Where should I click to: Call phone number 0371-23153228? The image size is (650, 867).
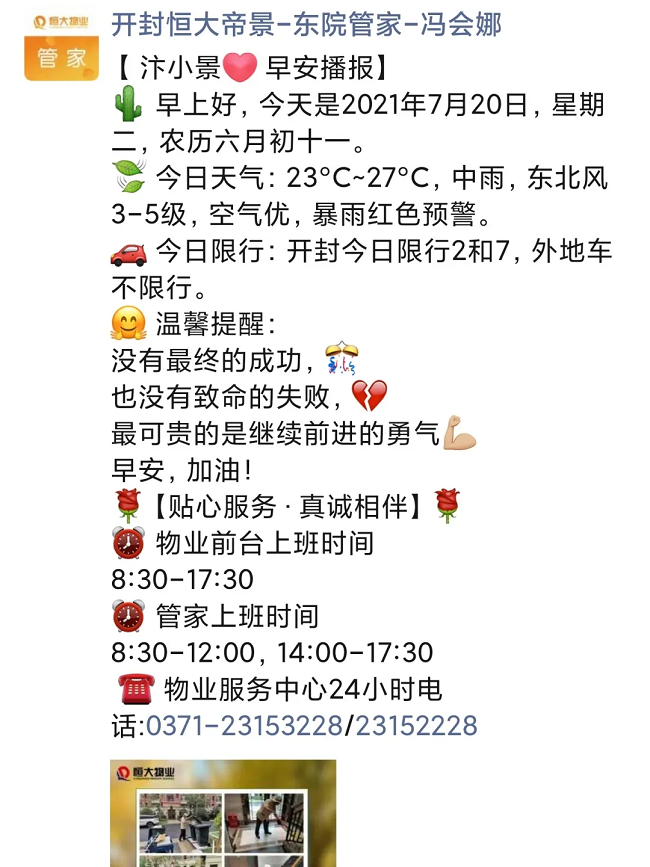coord(244,726)
